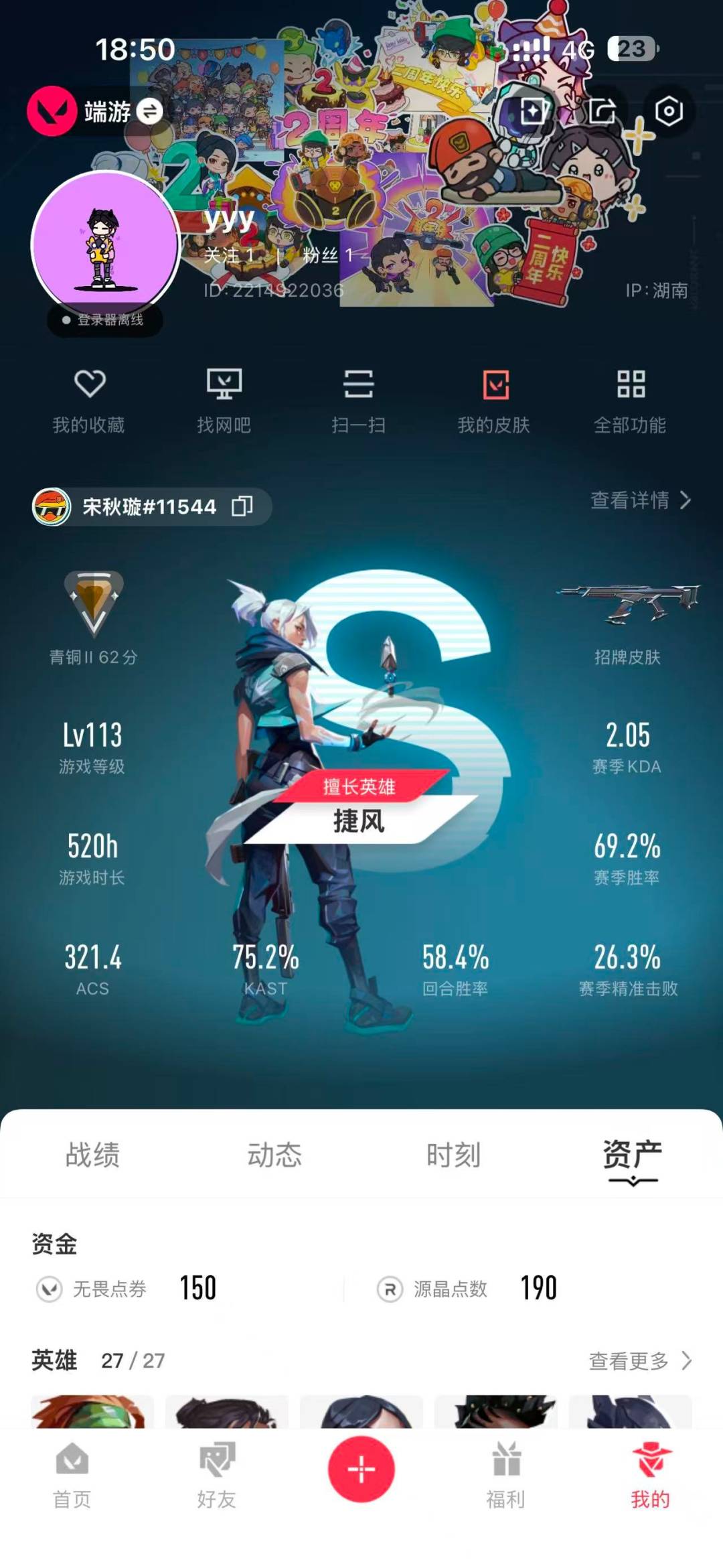
Task: Tap the red plus create button
Action: click(x=361, y=1469)
